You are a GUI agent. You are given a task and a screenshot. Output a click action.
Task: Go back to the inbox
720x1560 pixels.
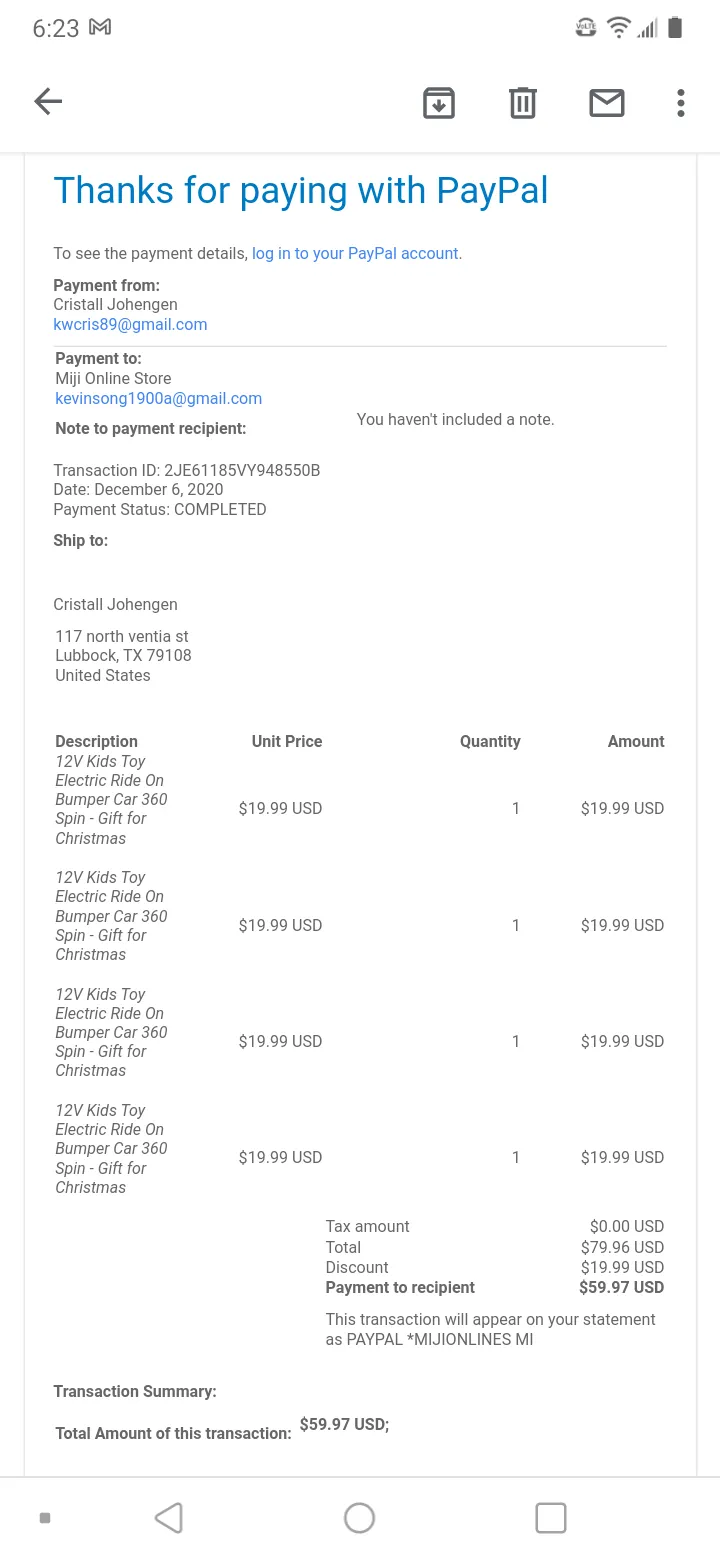click(48, 102)
